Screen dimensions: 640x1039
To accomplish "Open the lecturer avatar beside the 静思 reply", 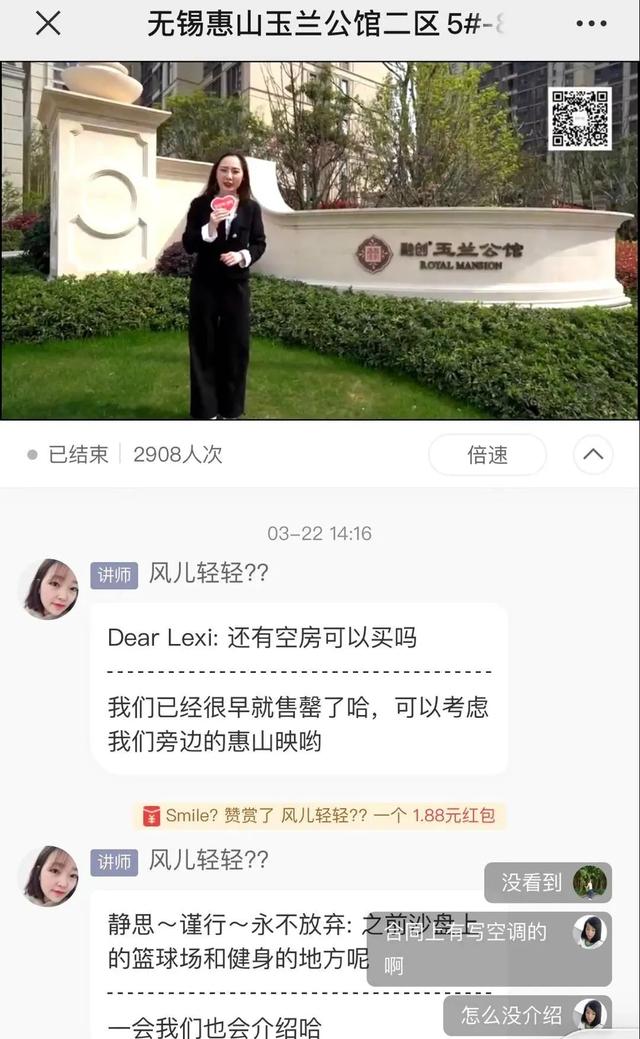I will click(50, 875).
